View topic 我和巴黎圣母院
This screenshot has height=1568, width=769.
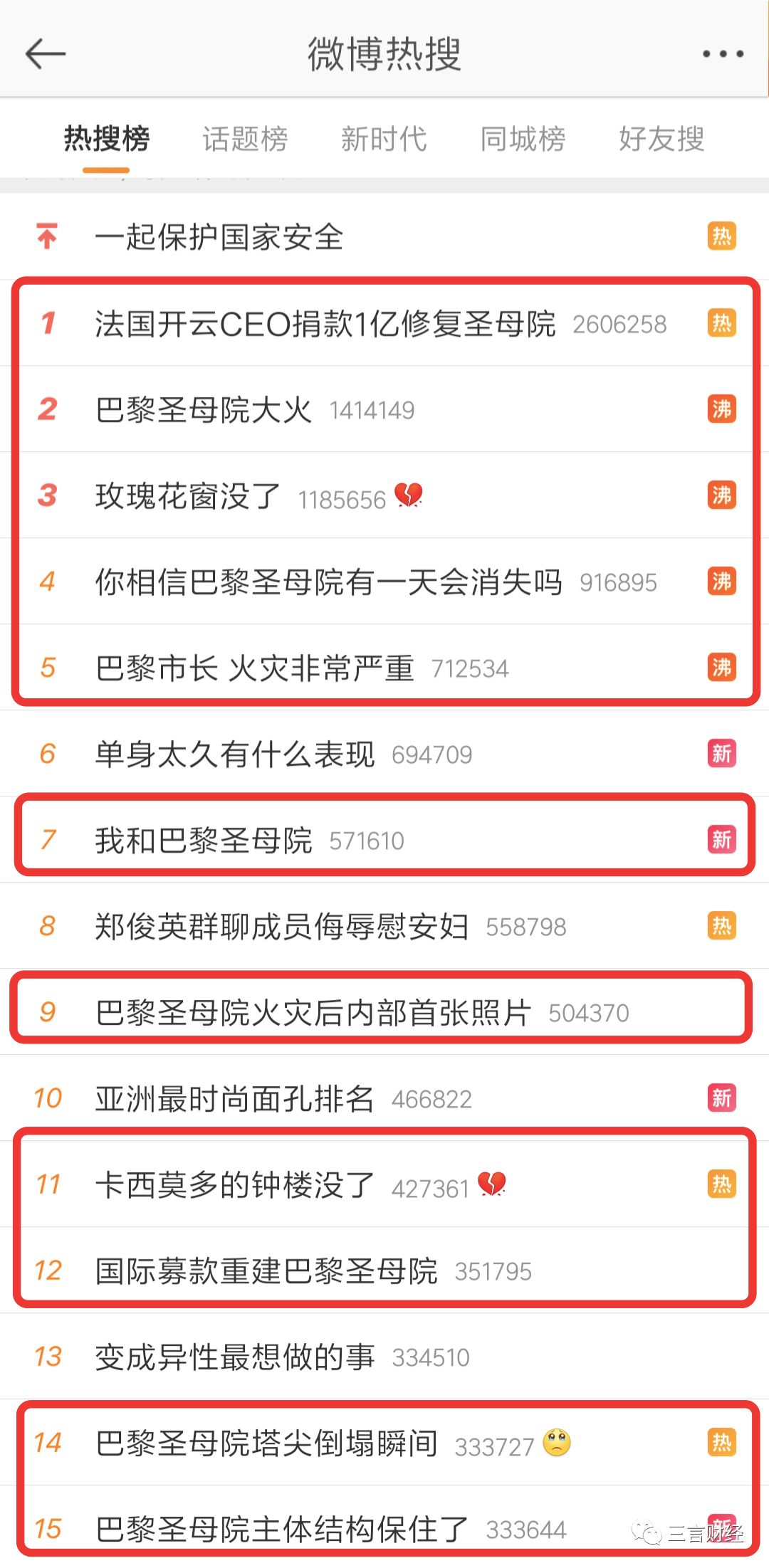click(204, 841)
